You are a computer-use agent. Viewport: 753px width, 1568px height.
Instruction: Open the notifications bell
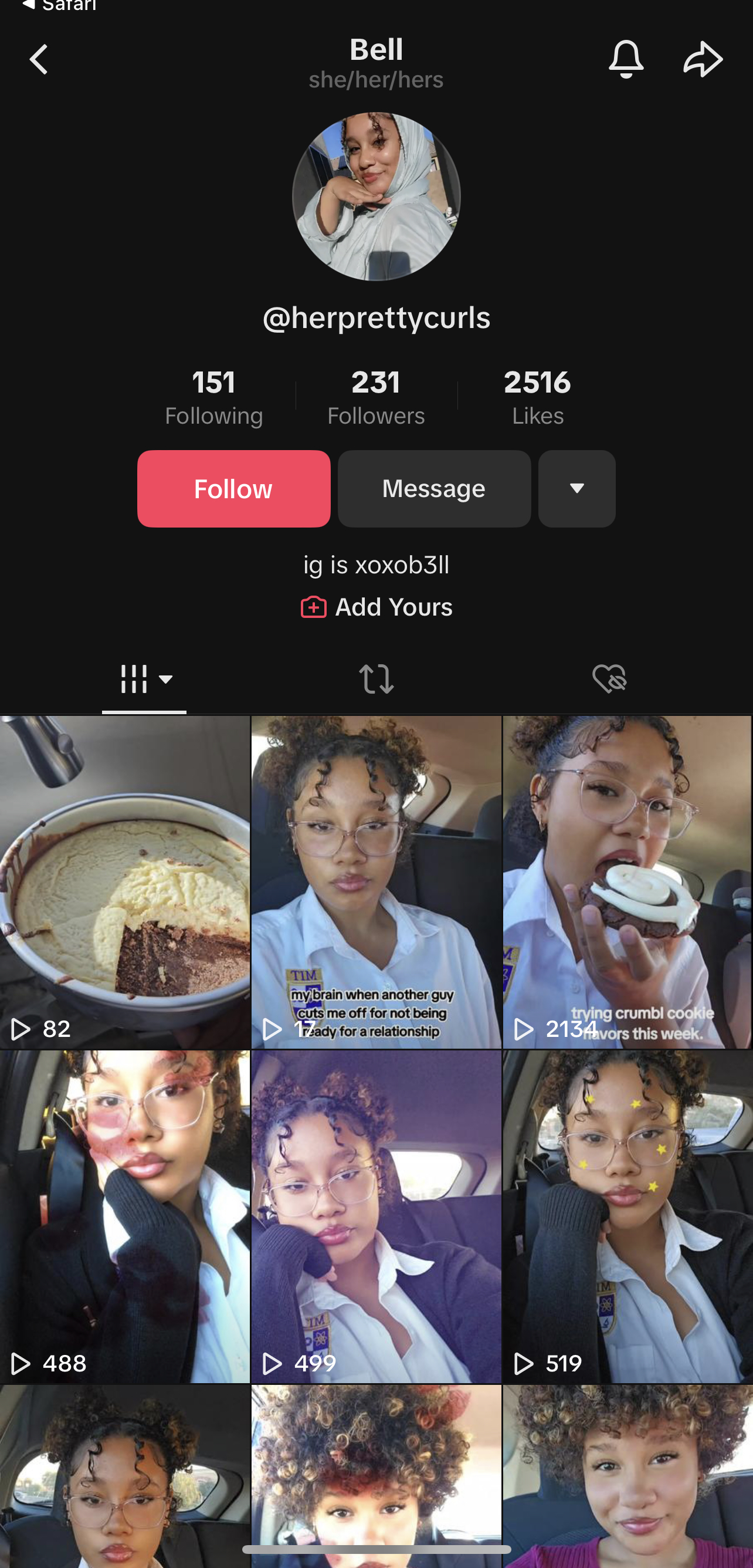(626, 60)
